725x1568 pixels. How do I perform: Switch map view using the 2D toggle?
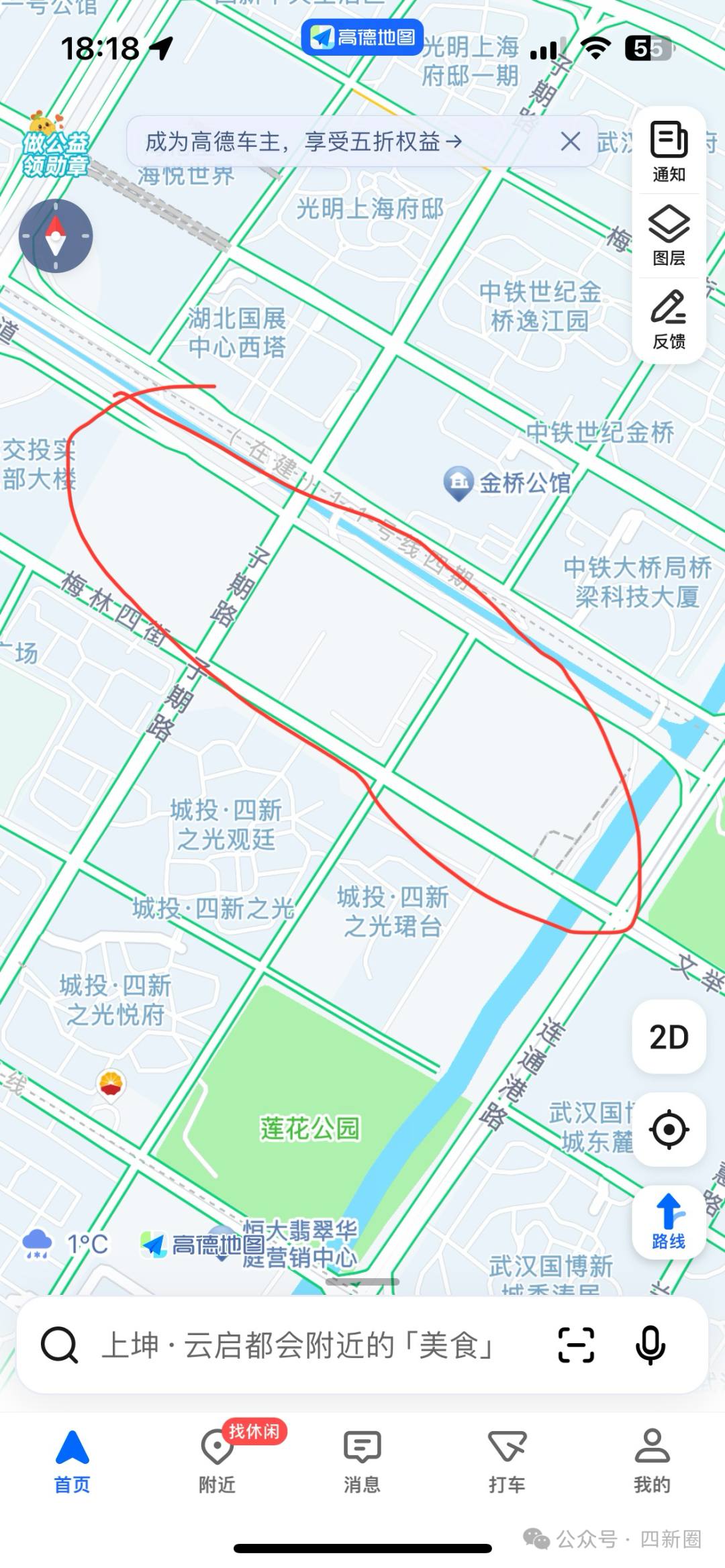(667, 1037)
